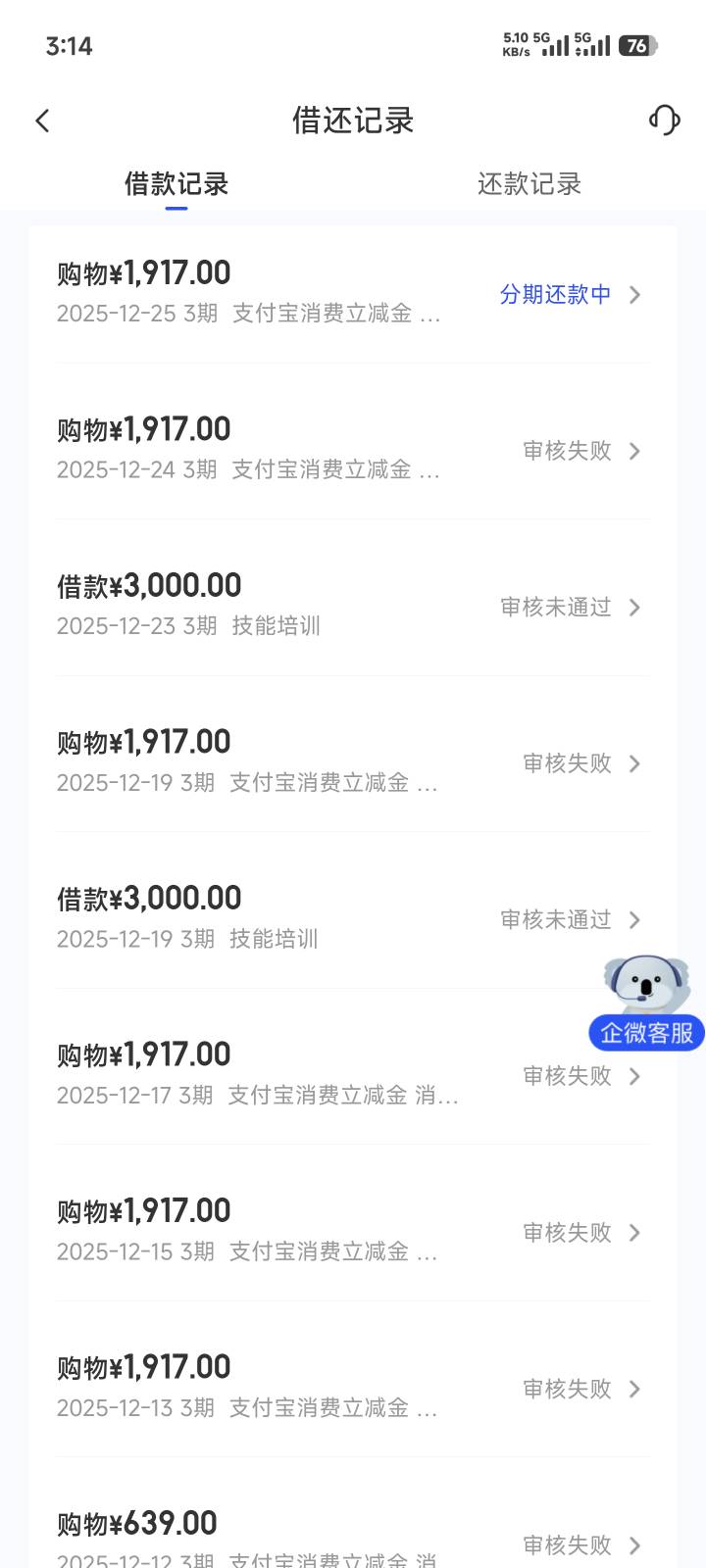Viewport: 706px width, 1568px height.
Task: View the 2025-12-19 购物¥1,917.00 record
Action: [353, 762]
